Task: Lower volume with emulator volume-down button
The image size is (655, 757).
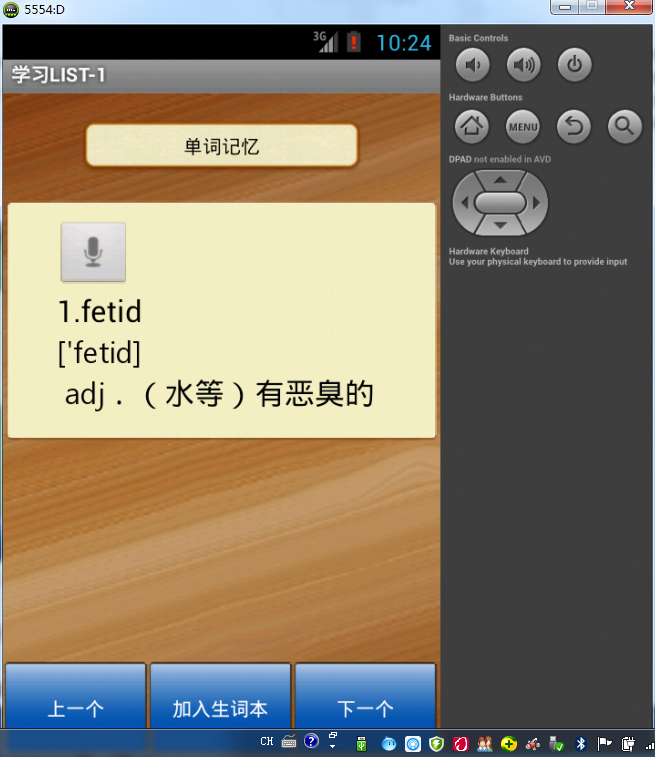Action: 472,66
